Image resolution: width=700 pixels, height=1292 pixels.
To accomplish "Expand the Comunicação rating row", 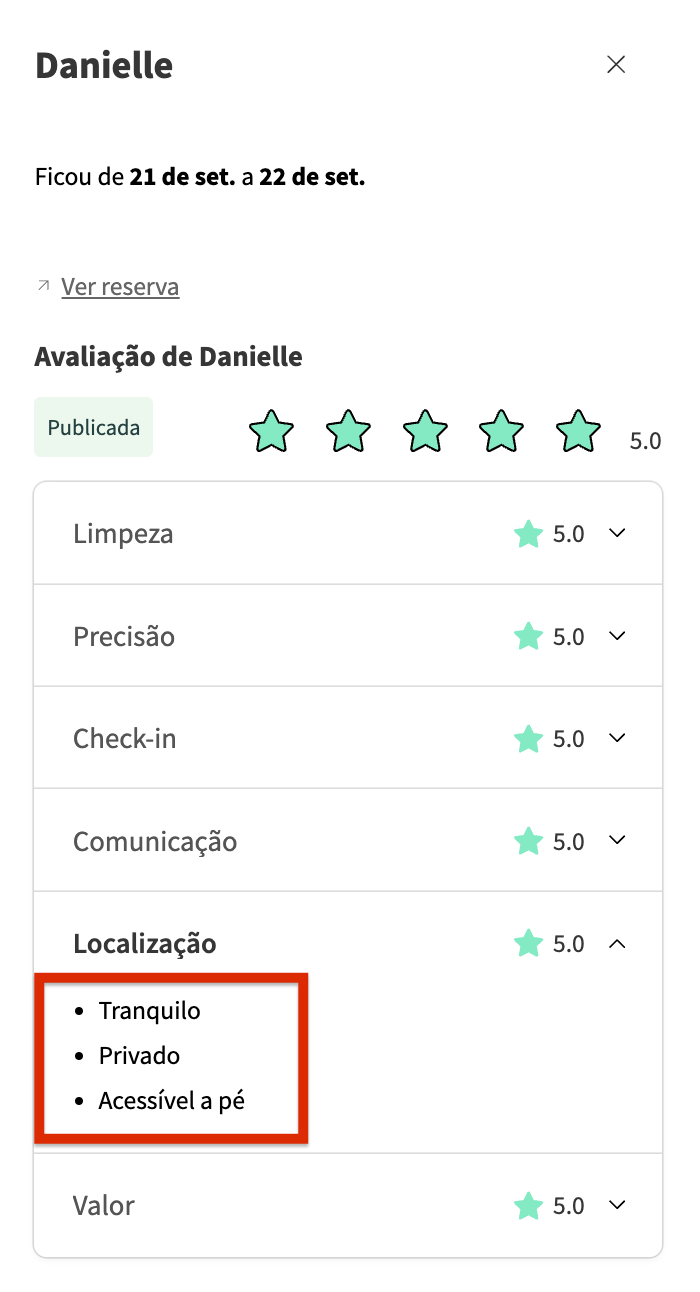I will [x=617, y=841].
